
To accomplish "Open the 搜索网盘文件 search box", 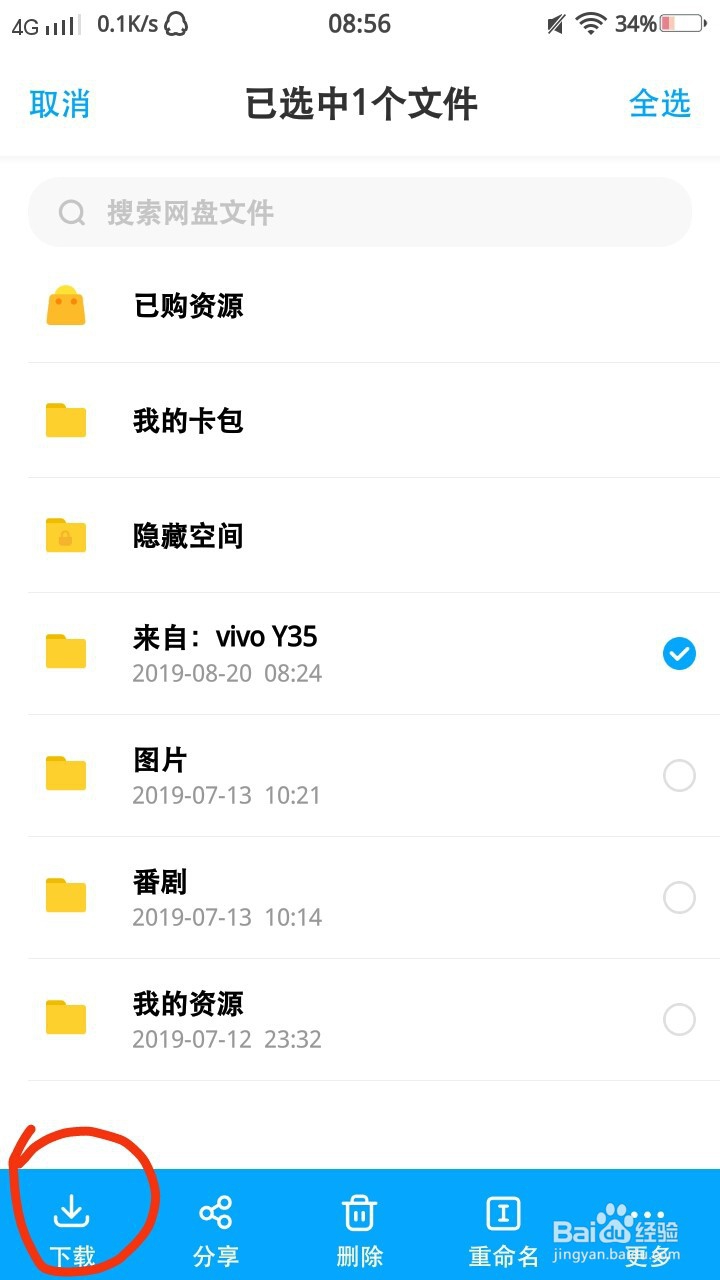I will [x=360, y=212].
